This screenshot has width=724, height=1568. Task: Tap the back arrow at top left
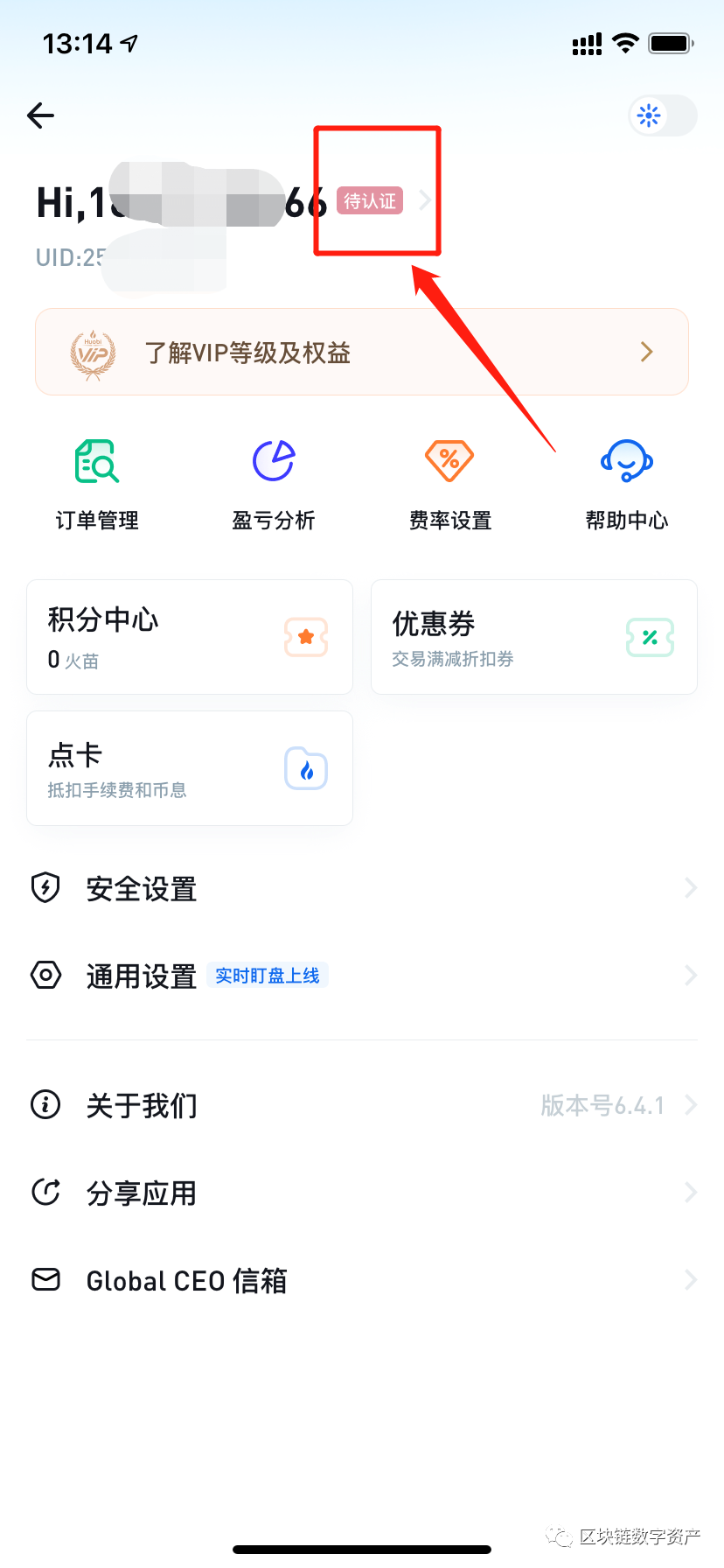coord(40,115)
